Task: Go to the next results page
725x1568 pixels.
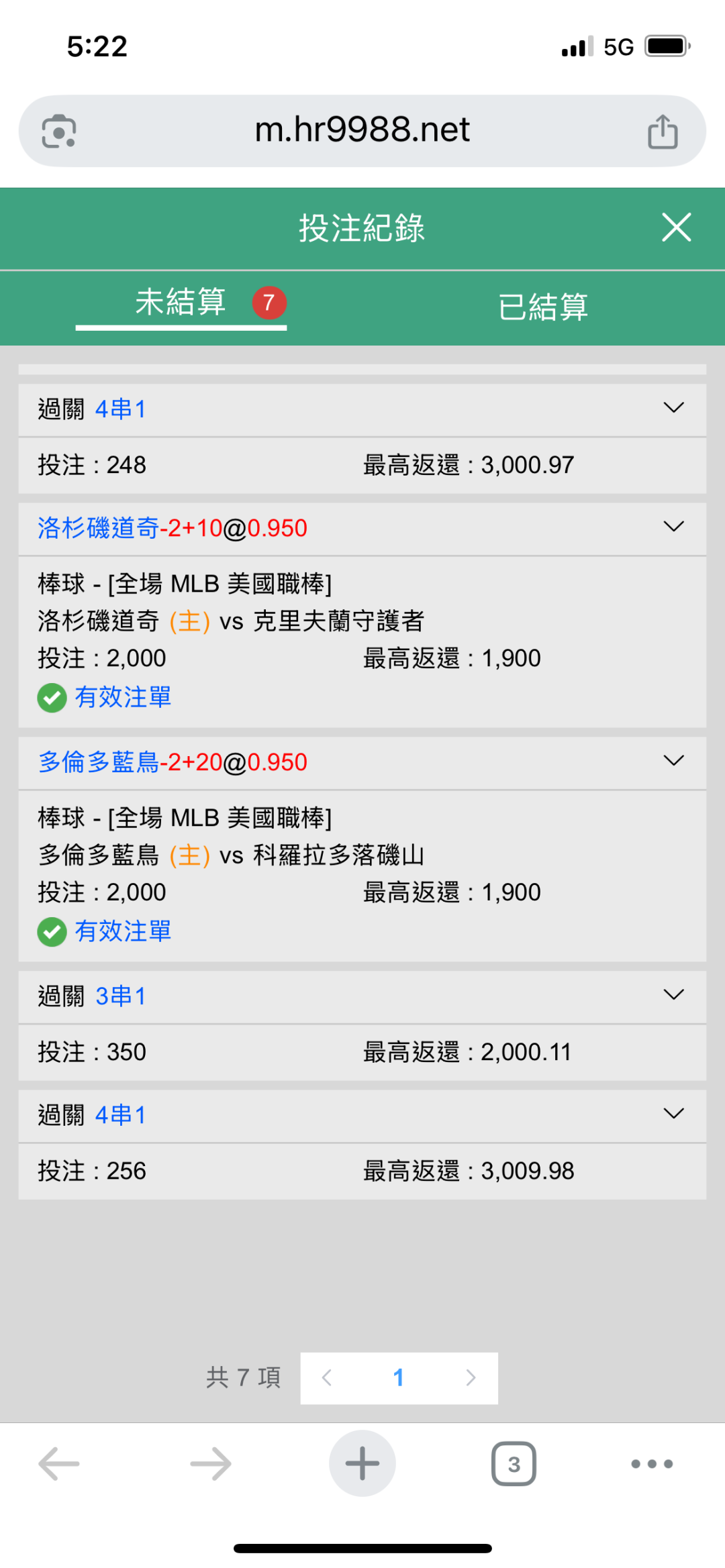Action: tap(471, 1378)
